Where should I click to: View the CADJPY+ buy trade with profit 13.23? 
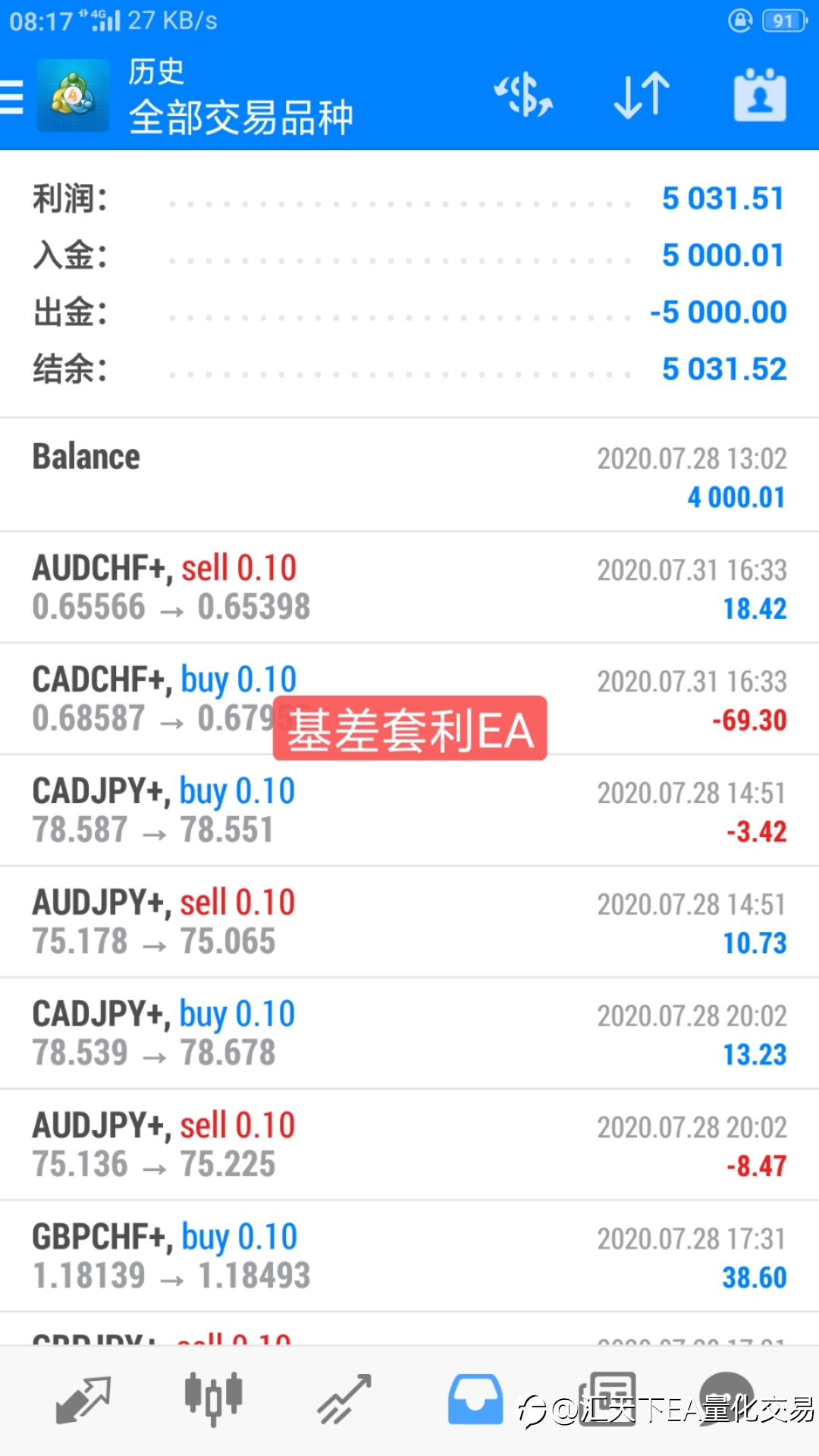[x=409, y=1034]
